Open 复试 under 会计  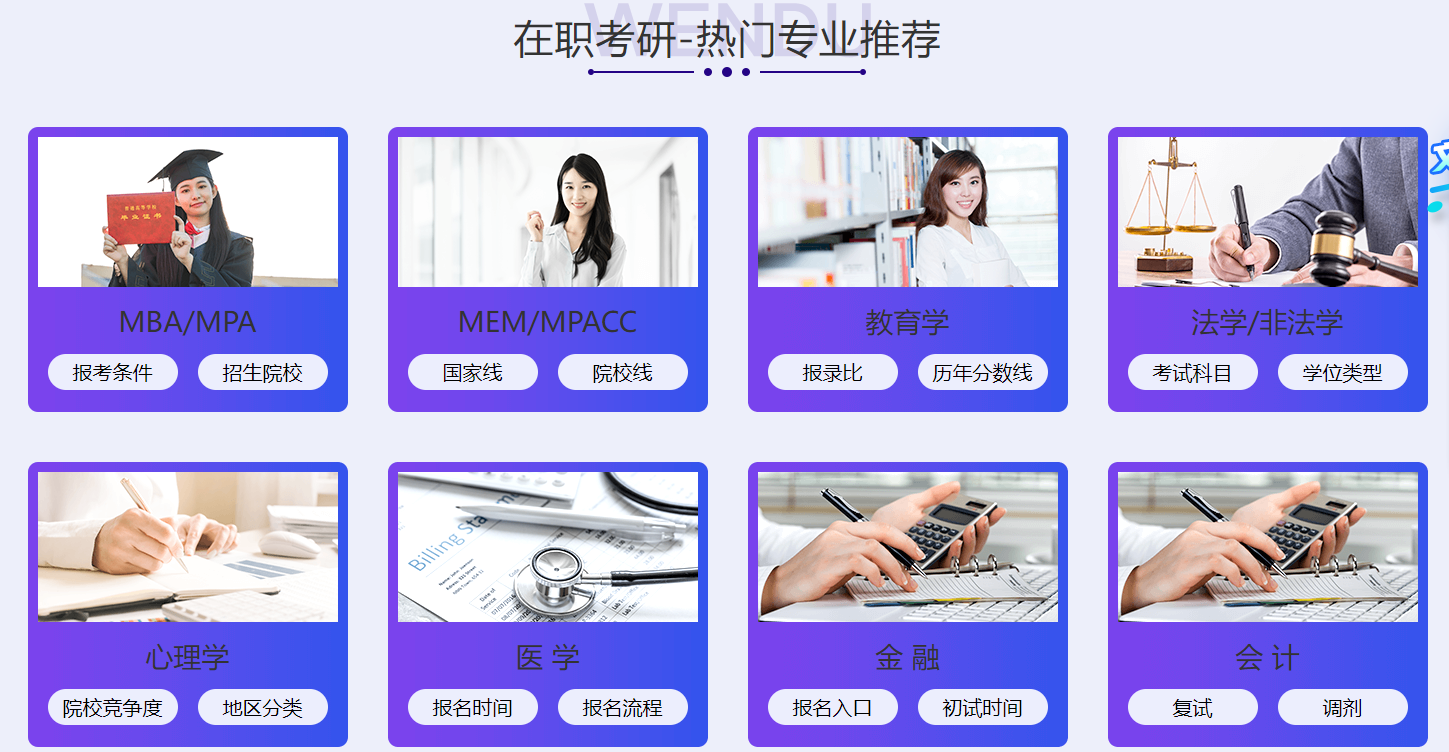pyautogui.click(x=1193, y=708)
